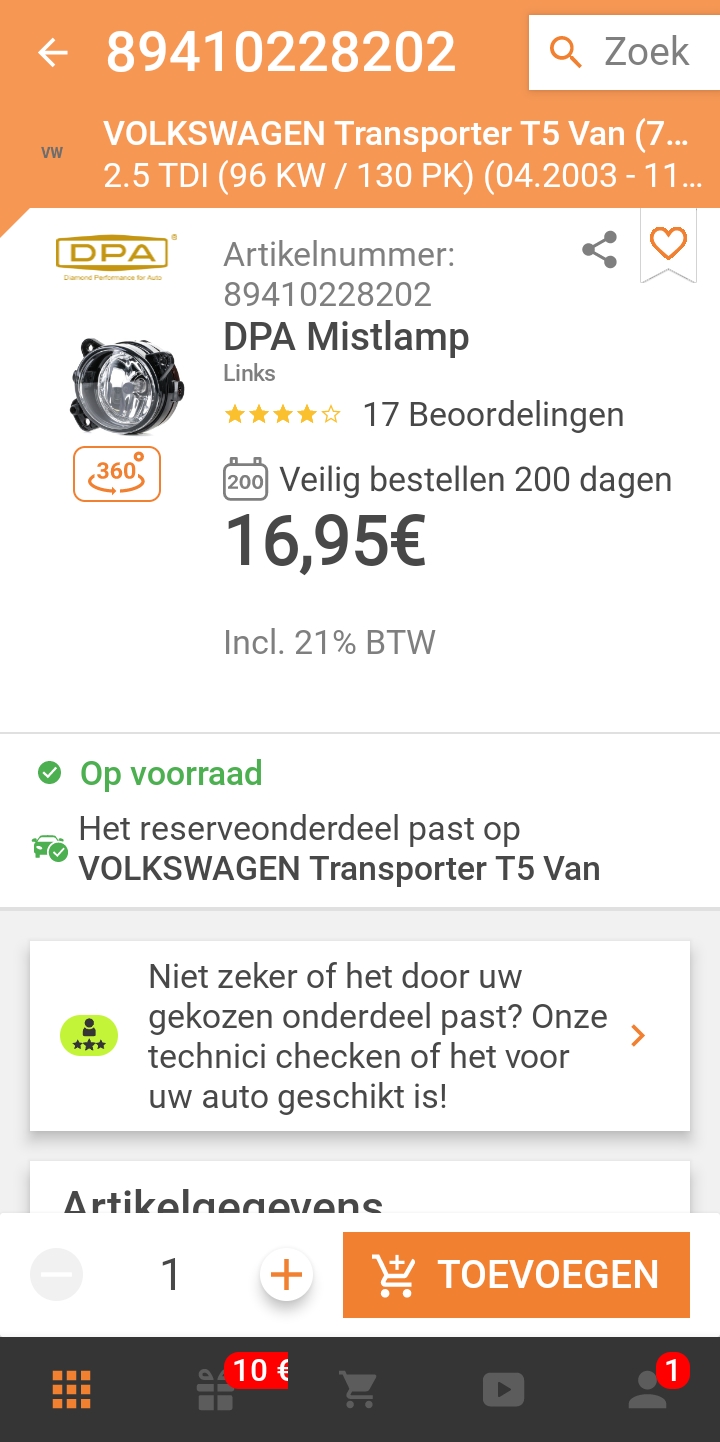Open the 360° product view
This screenshot has width=720, height=1442.
pyautogui.click(x=117, y=474)
